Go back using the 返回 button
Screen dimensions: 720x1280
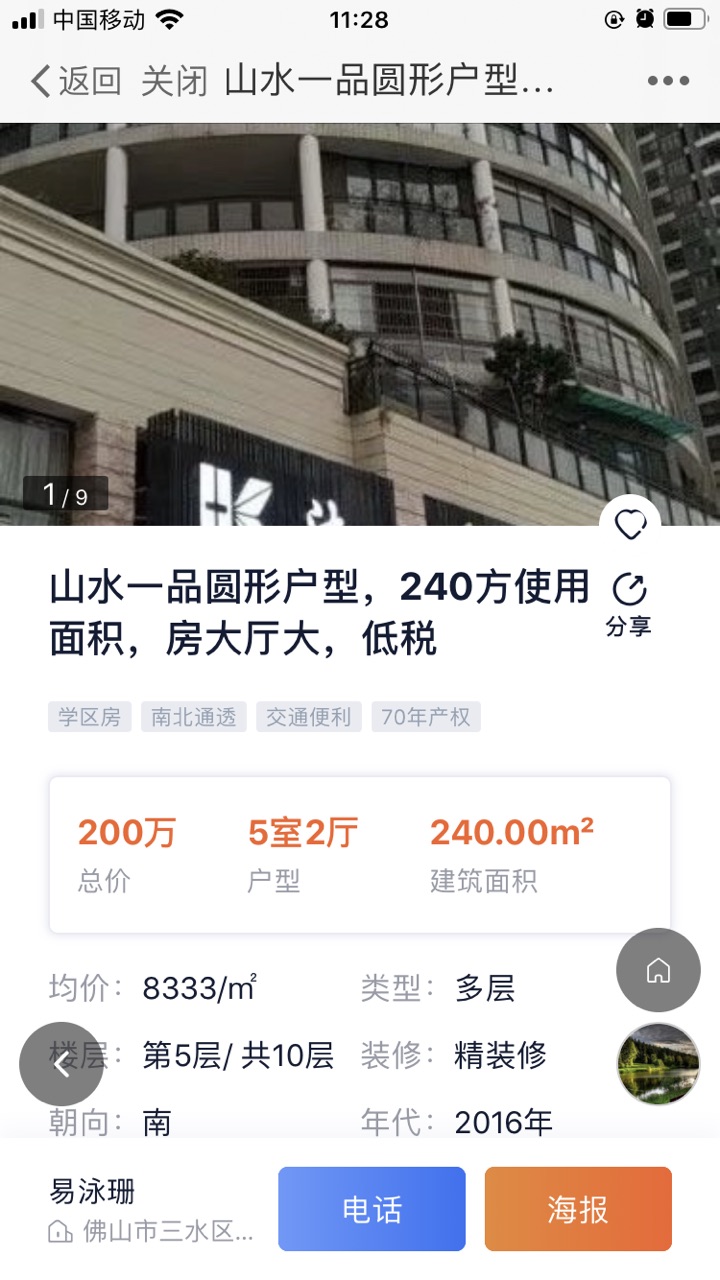[76, 81]
